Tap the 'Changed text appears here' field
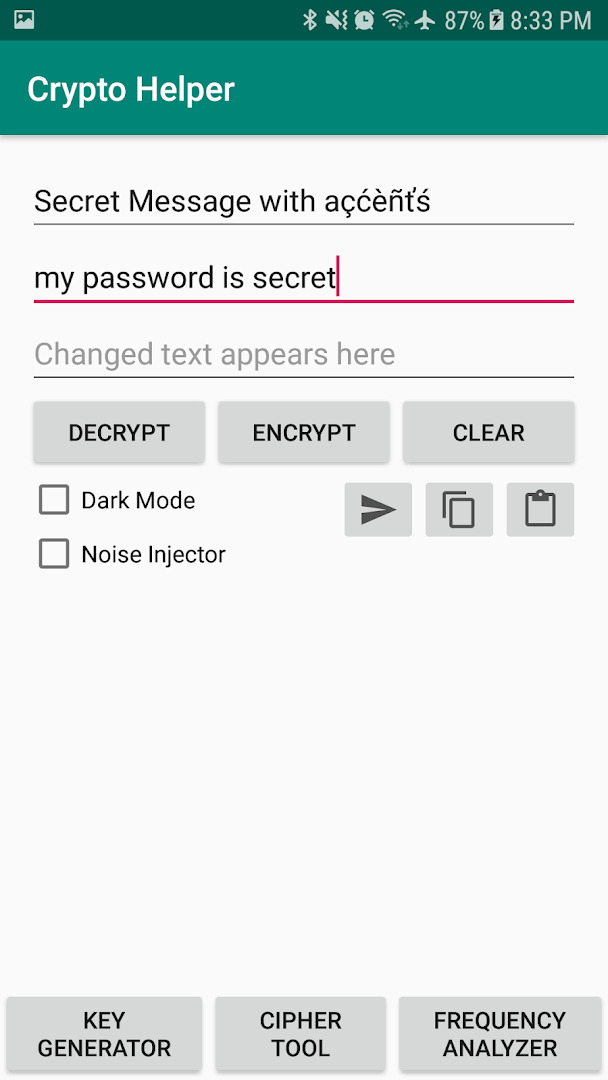608x1080 pixels. click(x=304, y=355)
